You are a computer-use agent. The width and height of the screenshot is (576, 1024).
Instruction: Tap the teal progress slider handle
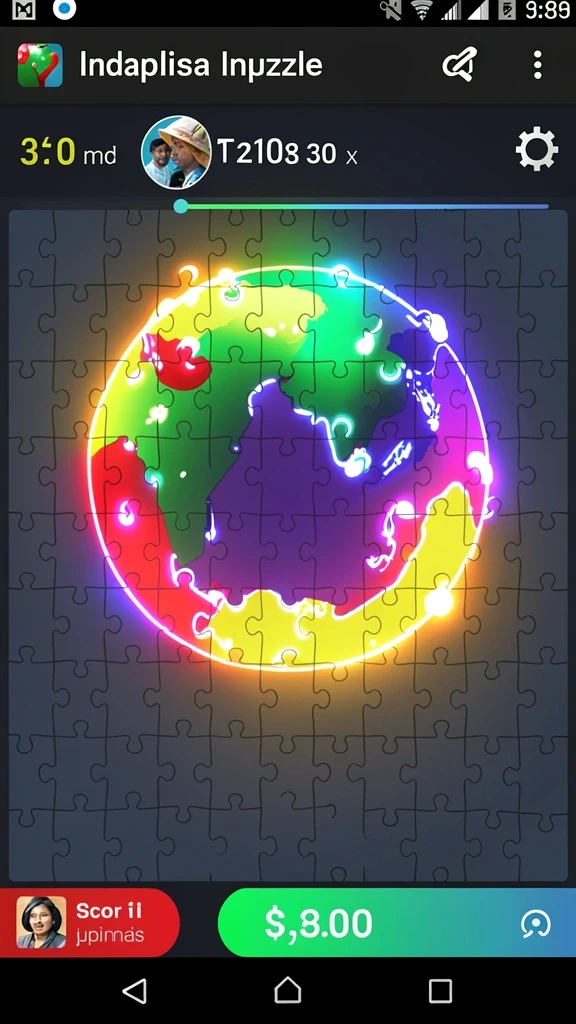(x=181, y=206)
